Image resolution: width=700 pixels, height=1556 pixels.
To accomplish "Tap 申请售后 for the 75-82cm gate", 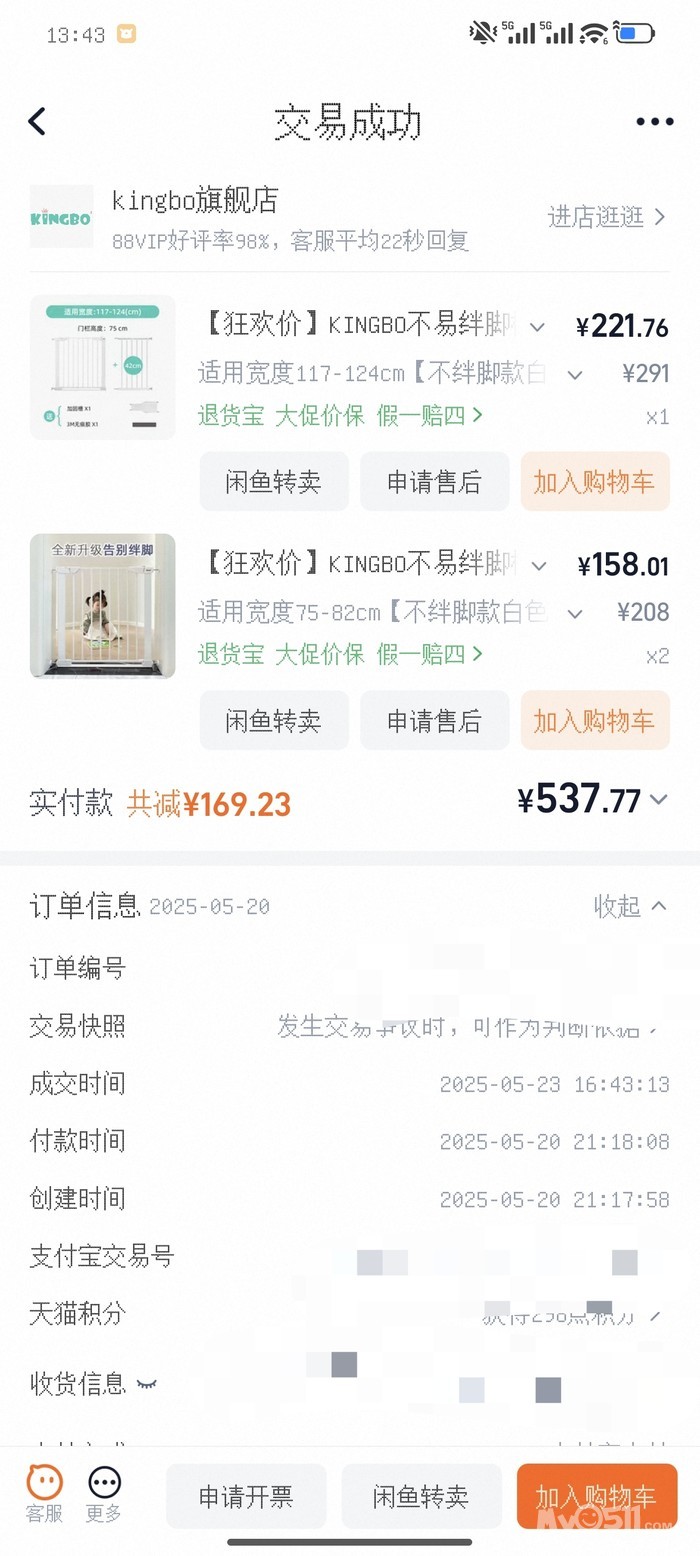I will [x=434, y=721].
